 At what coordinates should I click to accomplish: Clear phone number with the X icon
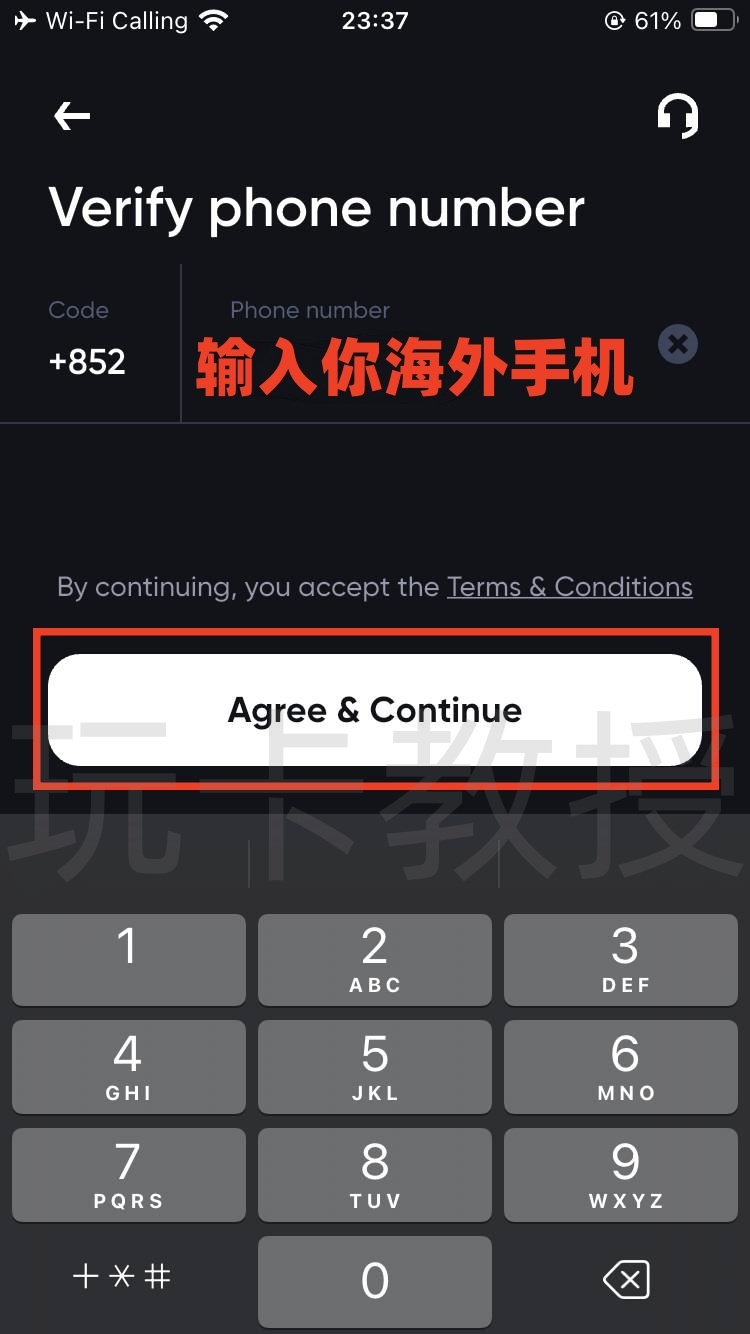point(678,344)
